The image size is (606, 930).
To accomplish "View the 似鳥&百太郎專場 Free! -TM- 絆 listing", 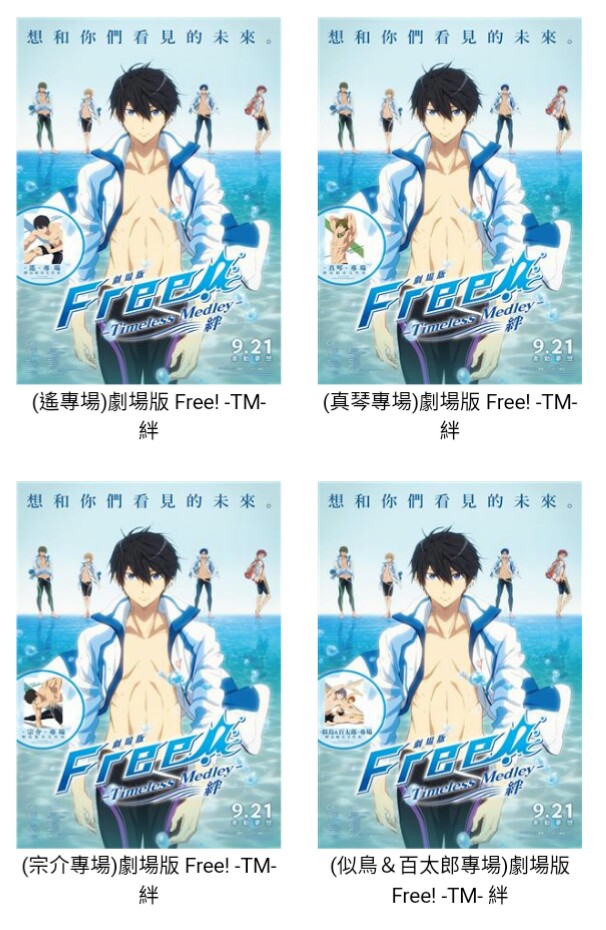I will (449, 664).
